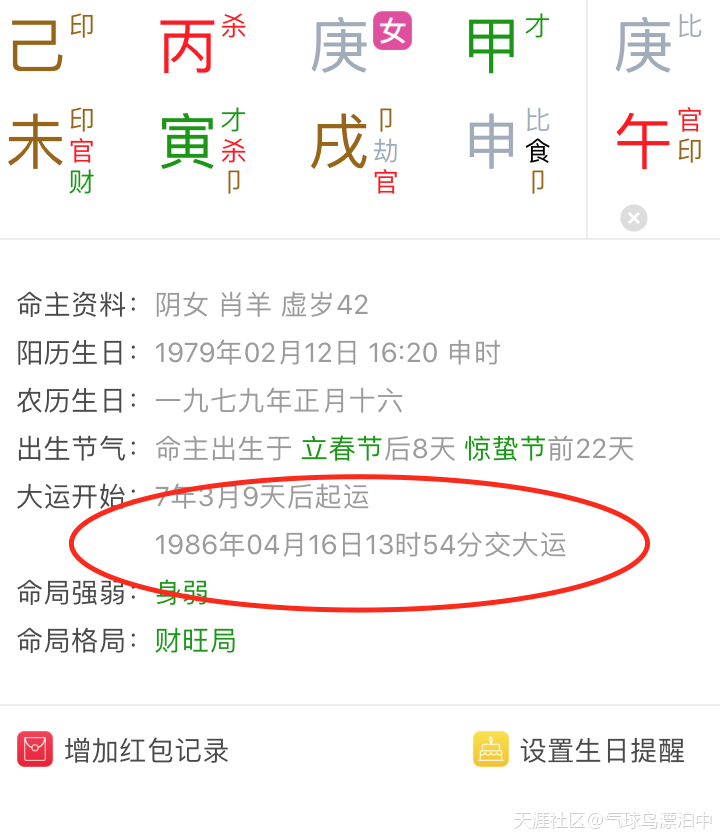Open the 立春节 solar term link

(342, 449)
